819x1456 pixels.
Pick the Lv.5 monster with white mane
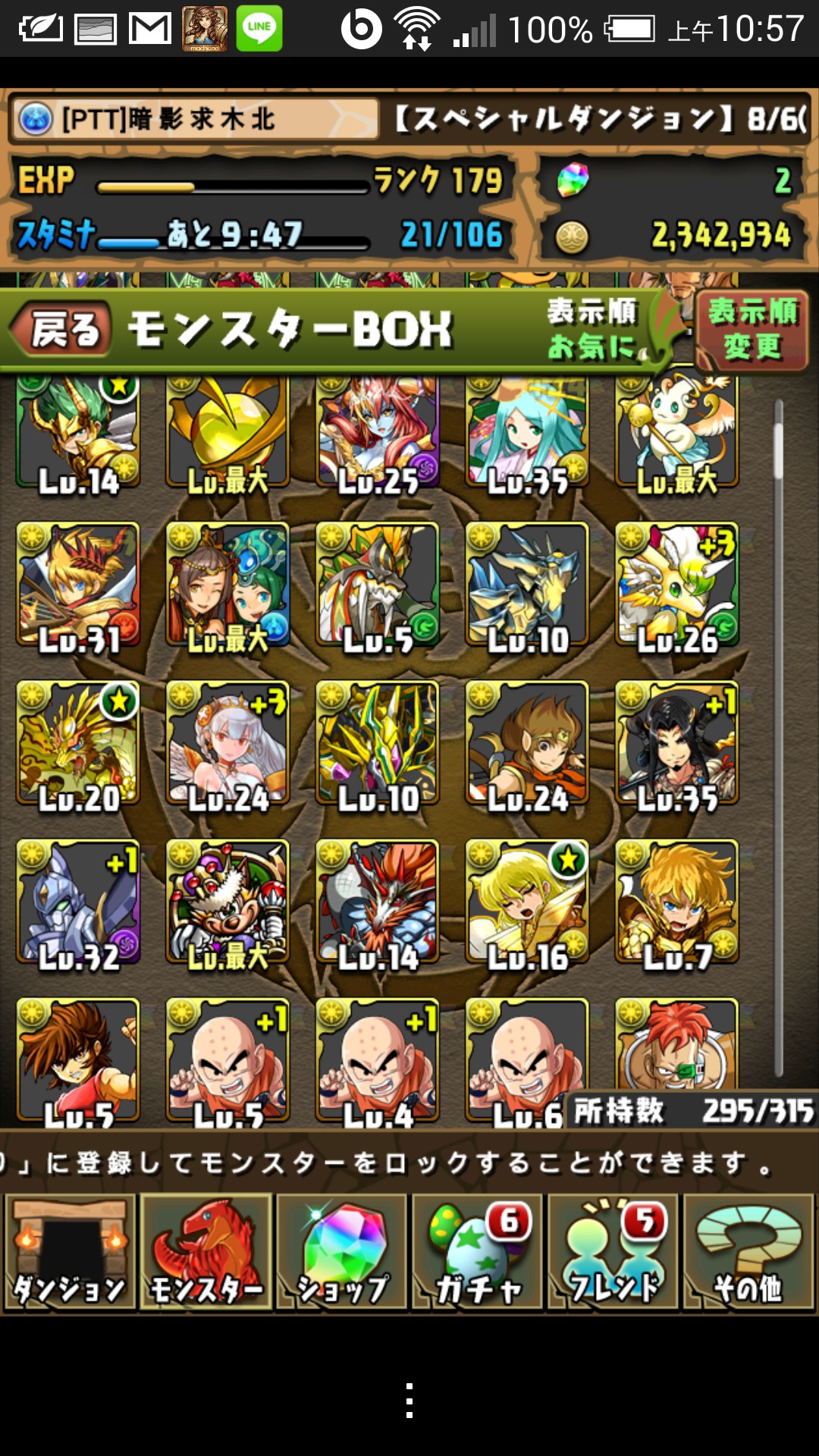(x=378, y=585)
